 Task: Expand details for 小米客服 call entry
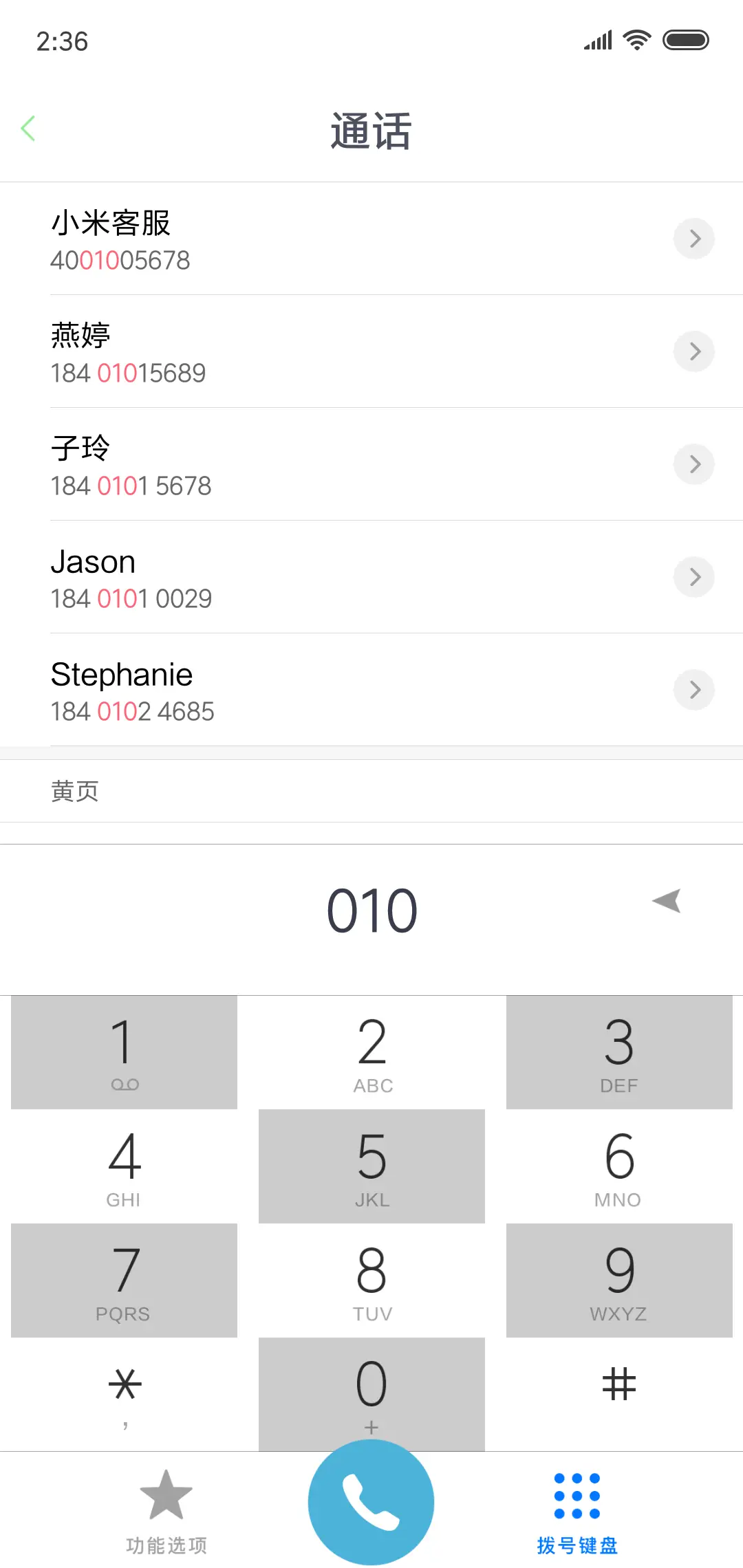point(694,239)
